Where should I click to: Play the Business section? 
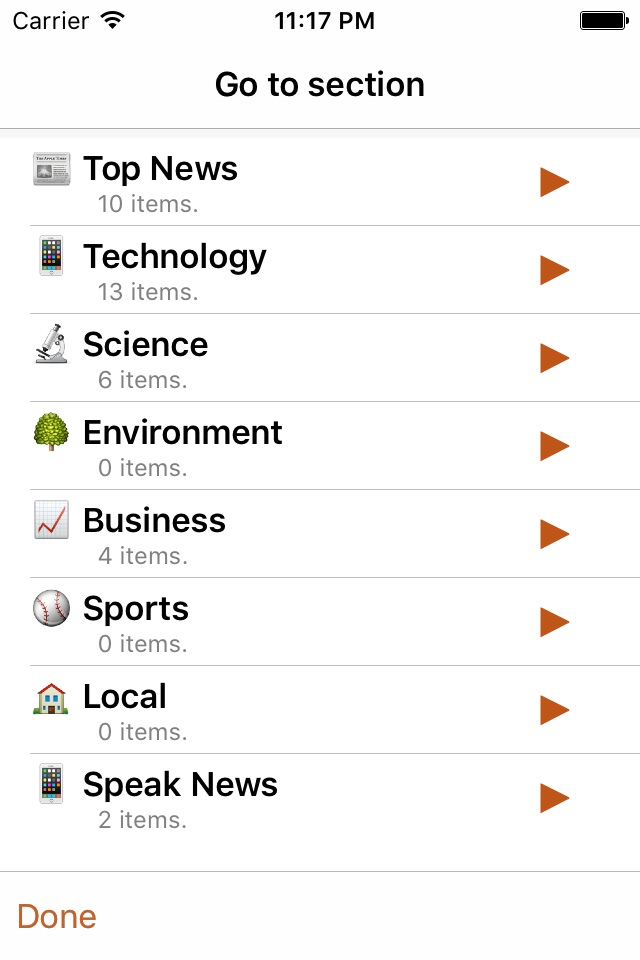[x=554, y=534]
